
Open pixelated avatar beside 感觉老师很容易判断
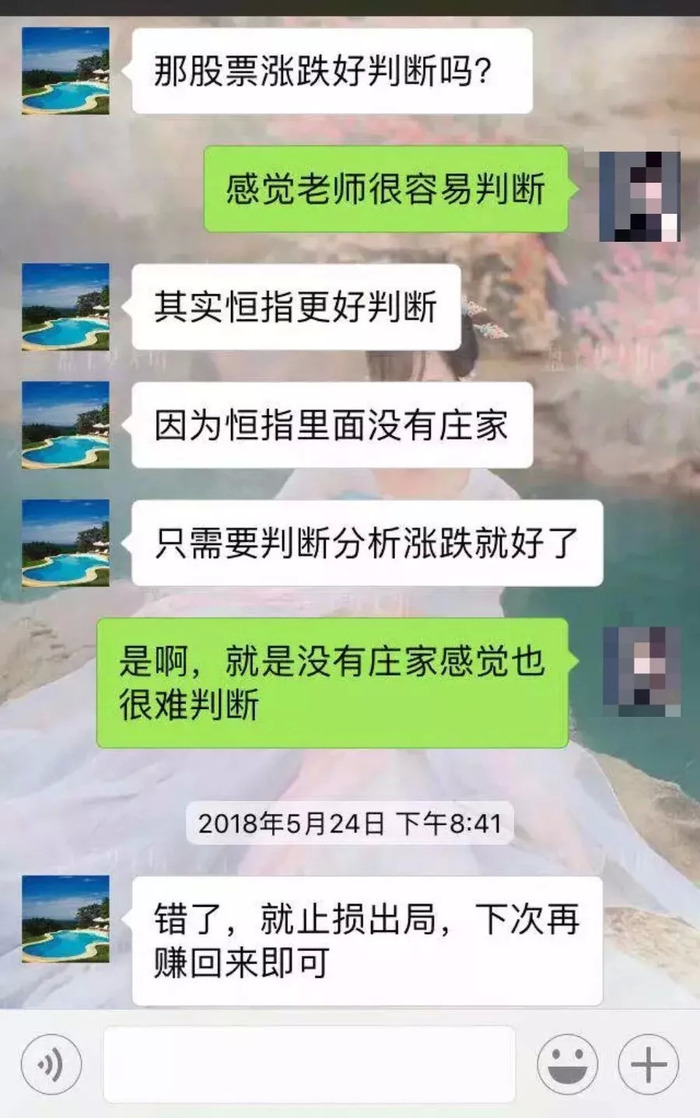pyautogui.click(x=640, y=196)
